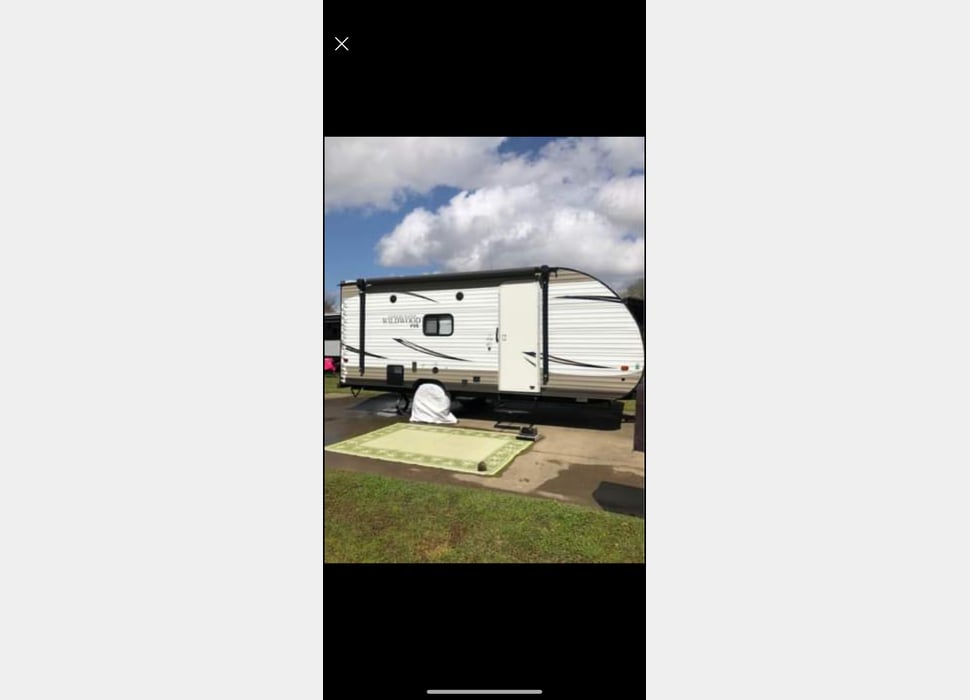Close the full-screen photo viewer
The height and width of the screenshot is (700, 970).
click(342, 44)
